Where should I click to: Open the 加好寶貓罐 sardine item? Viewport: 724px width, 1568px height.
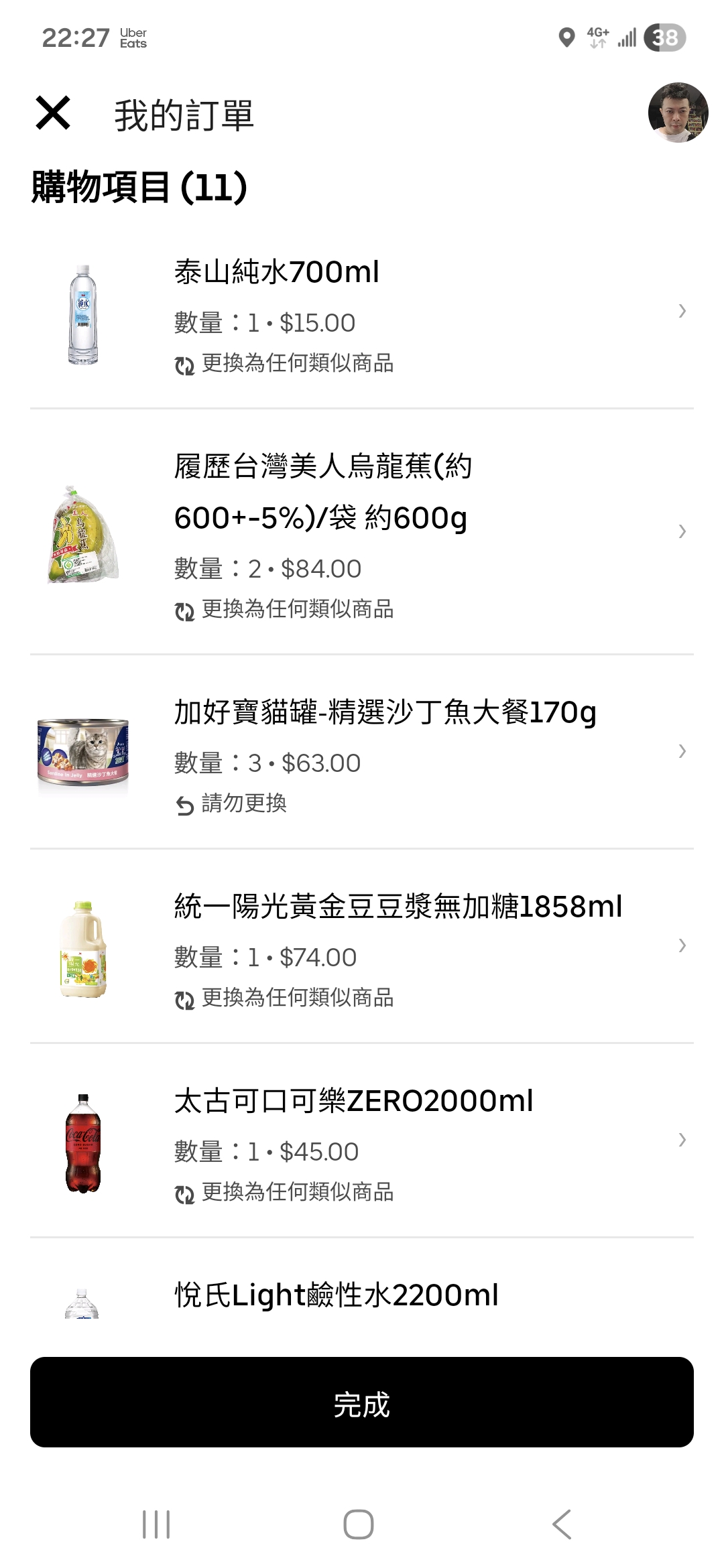click(362, 752)
